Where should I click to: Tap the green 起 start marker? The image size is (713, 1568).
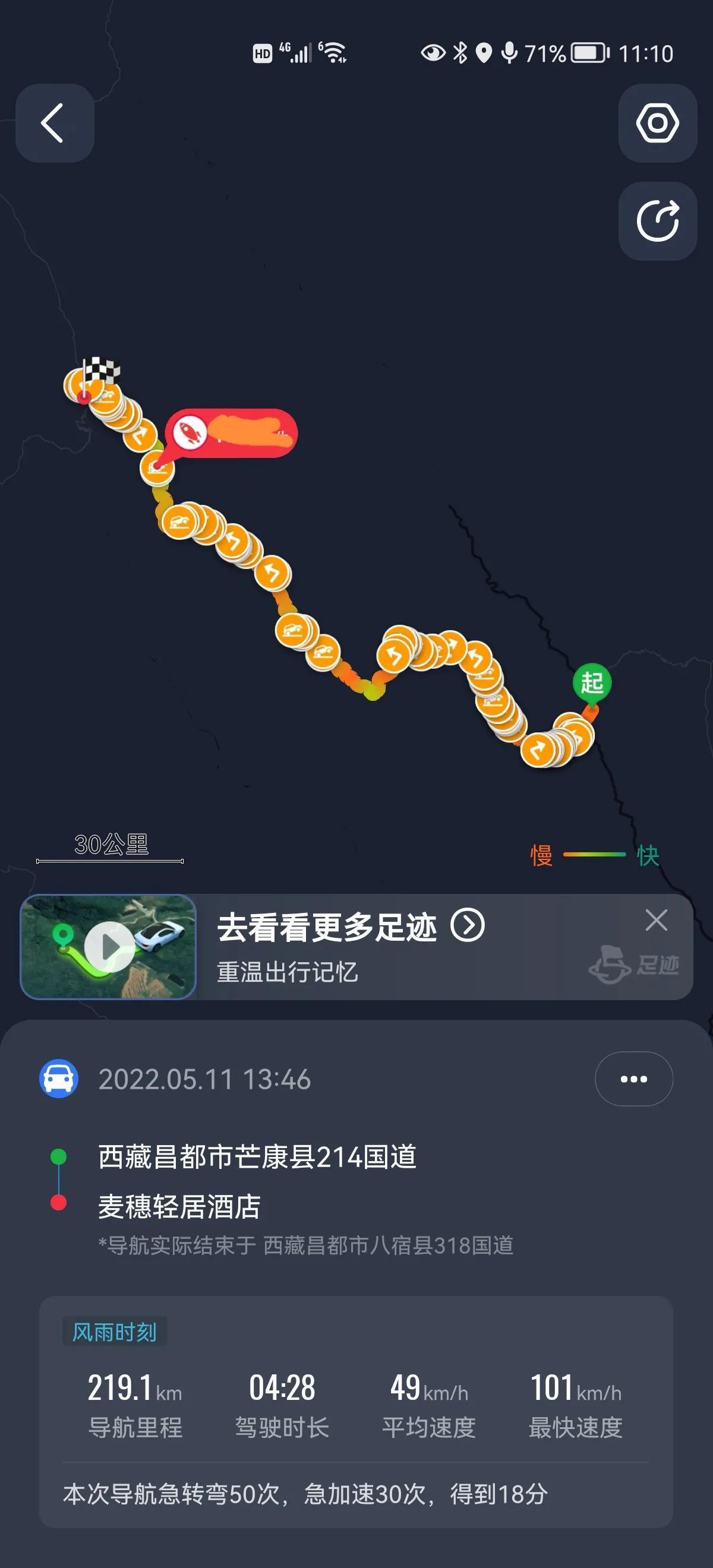pos(591,683)
